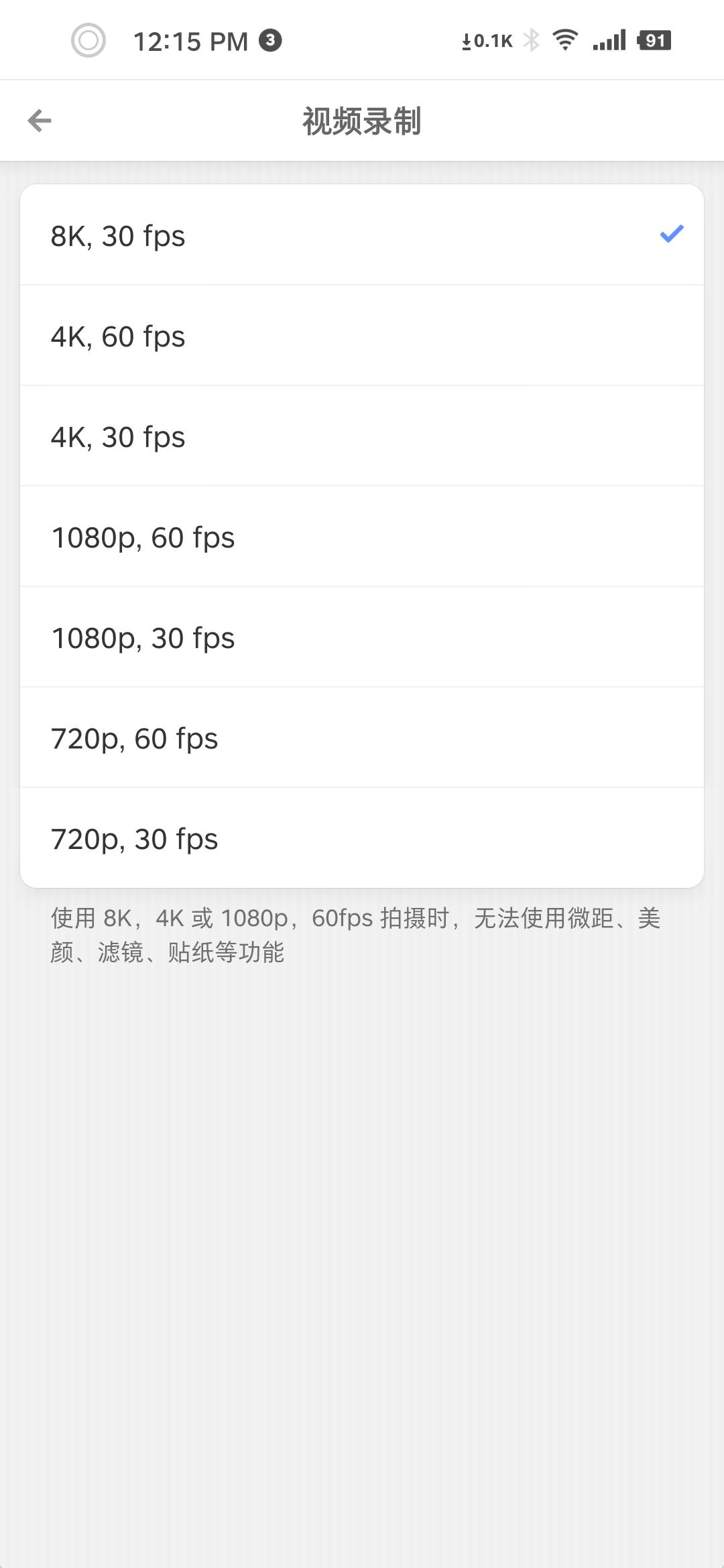The width and height of the screenshot is (724, 1568).
Task: Choose 4K, 60 fps recording
Action: pos(362,336)
